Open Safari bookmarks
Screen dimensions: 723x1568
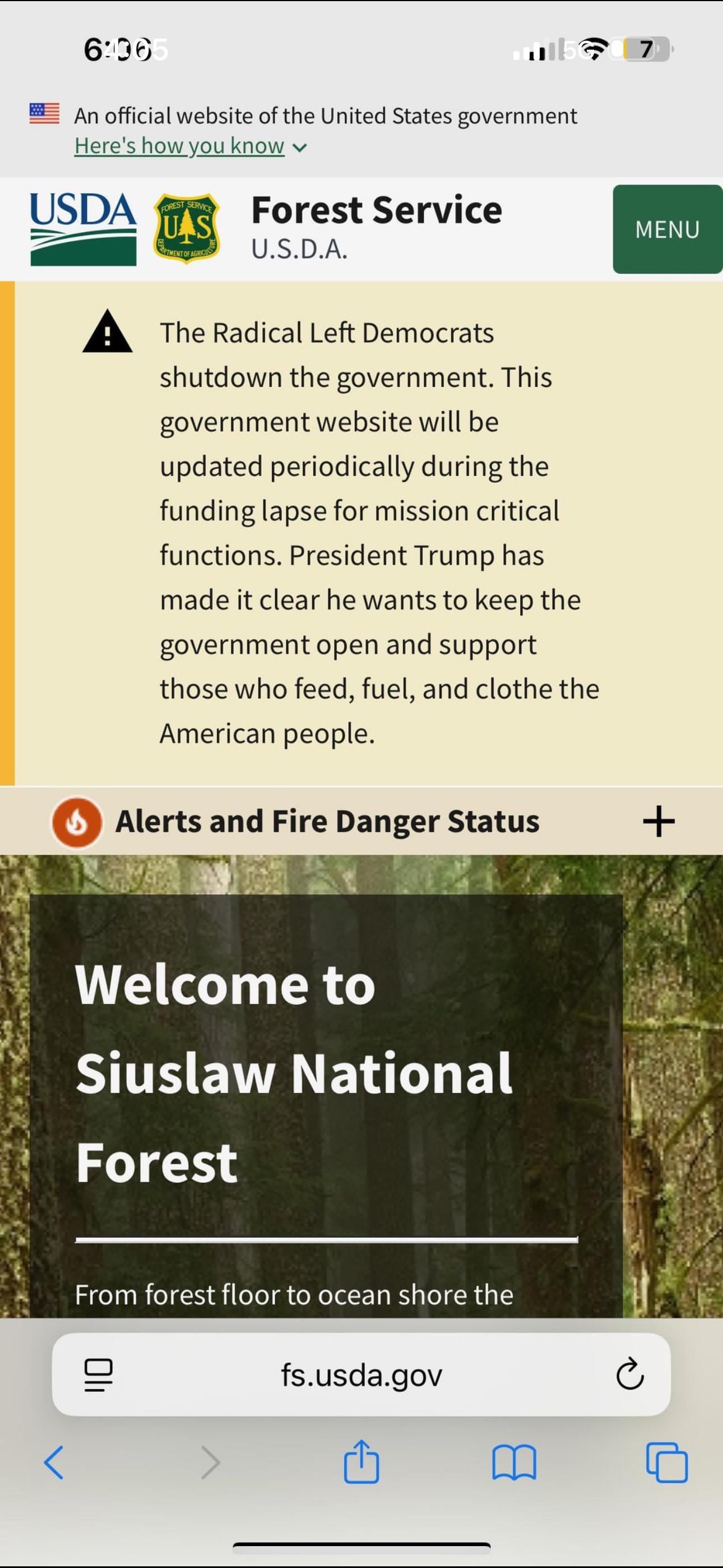(x=513, y=1462)
